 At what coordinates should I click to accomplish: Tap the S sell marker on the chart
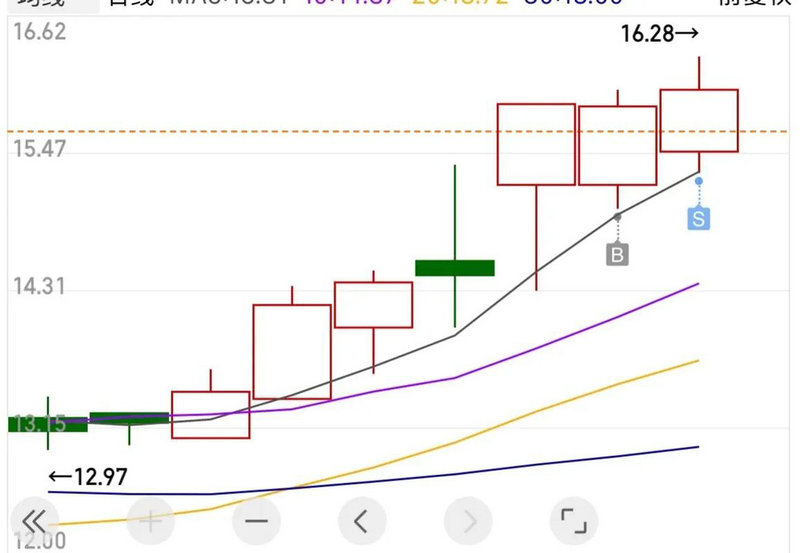coord(698,218)
